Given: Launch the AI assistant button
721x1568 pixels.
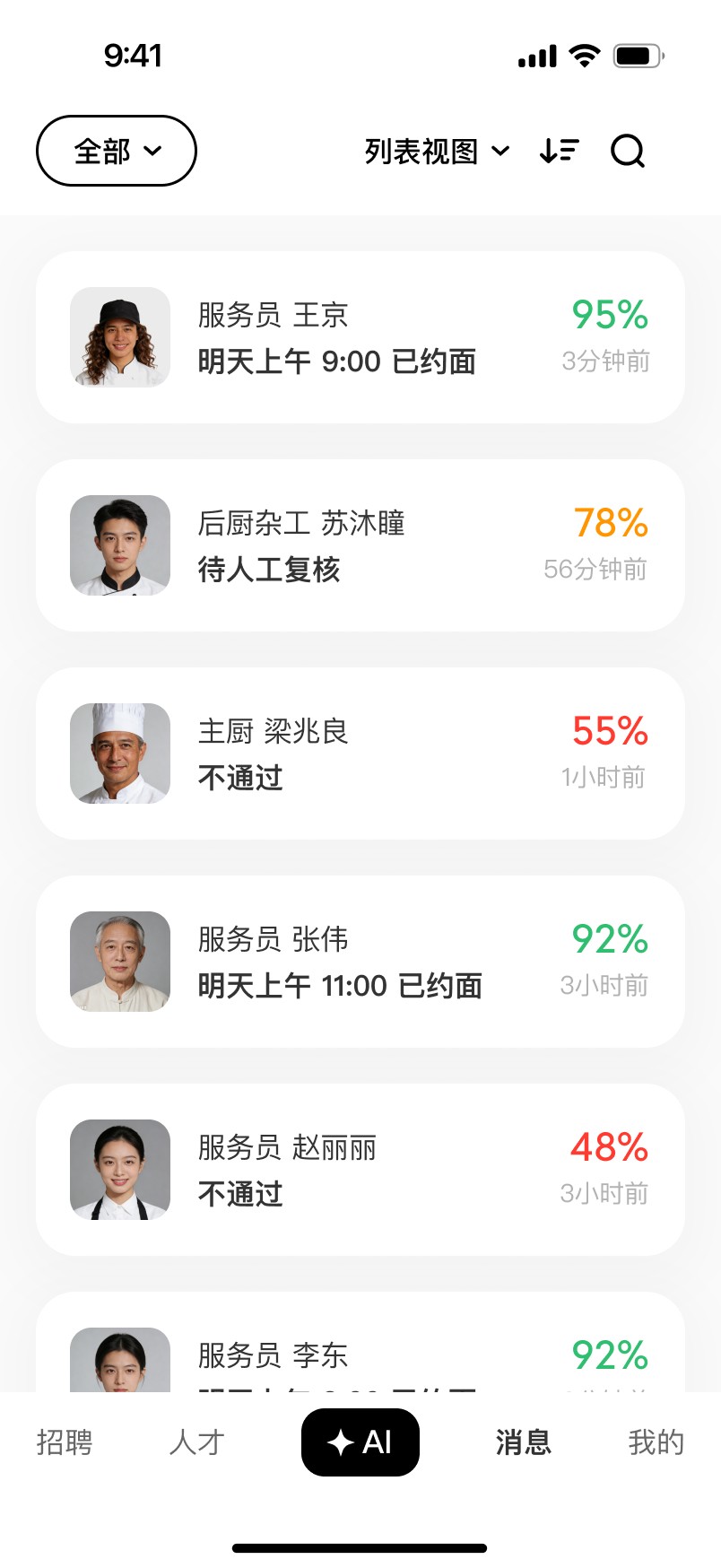Looking at the screenshot, I should click(x=360, y=1442).
